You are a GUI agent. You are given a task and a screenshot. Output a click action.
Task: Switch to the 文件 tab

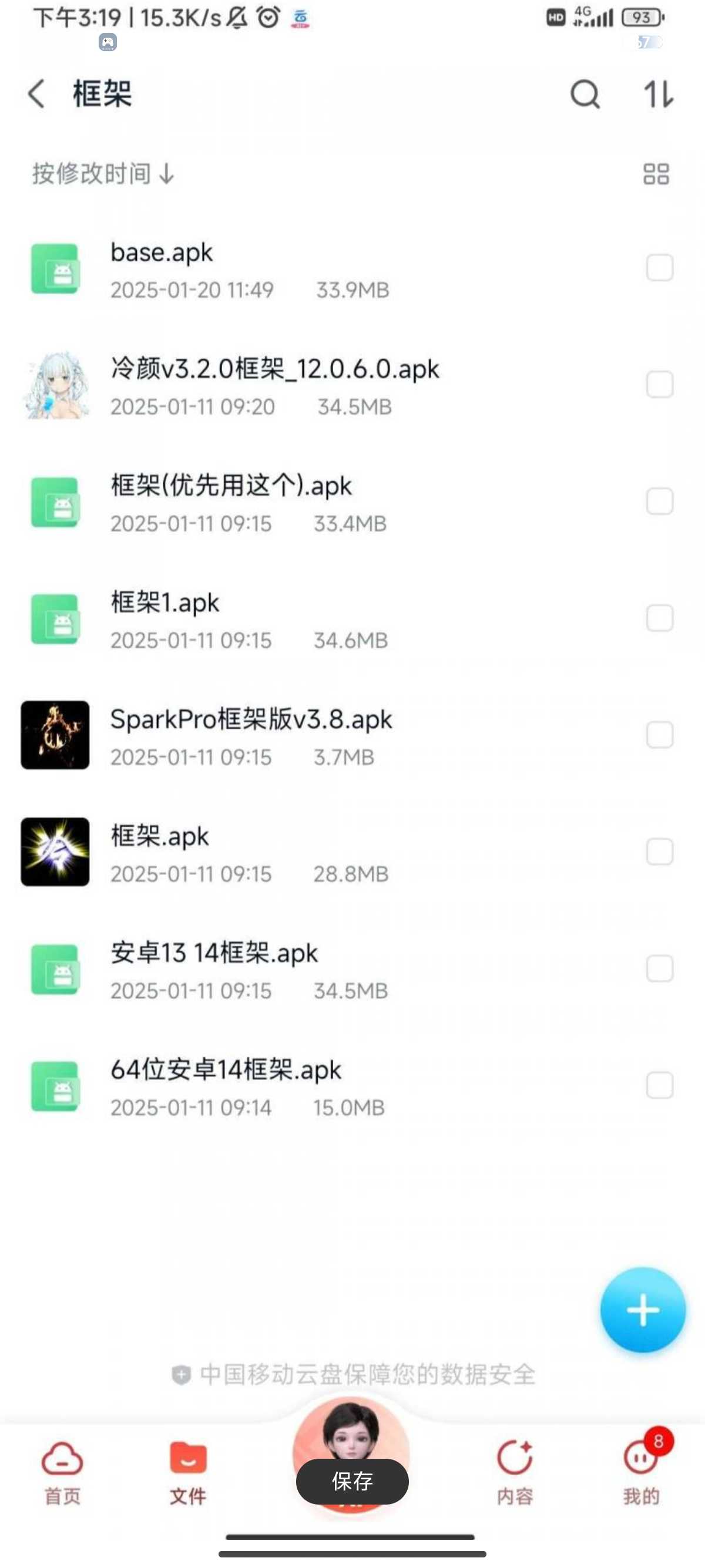188,1473
